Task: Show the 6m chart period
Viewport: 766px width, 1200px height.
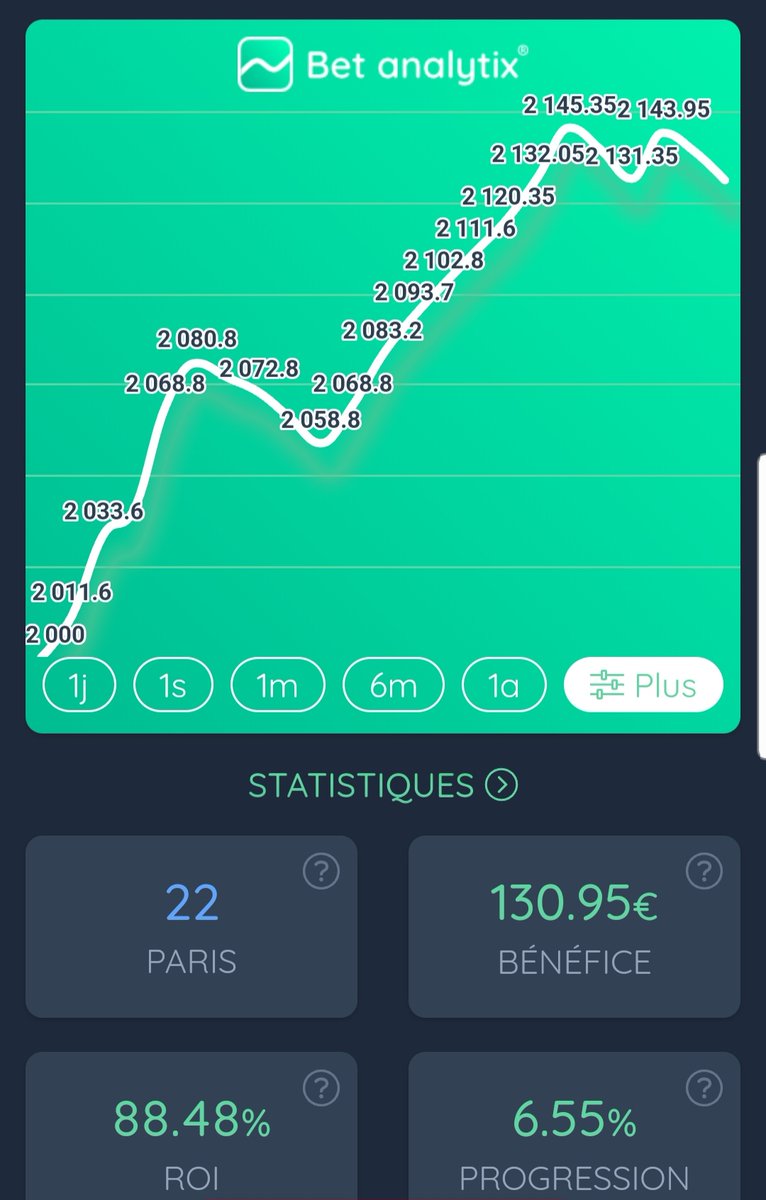Action: coord(393,685)
